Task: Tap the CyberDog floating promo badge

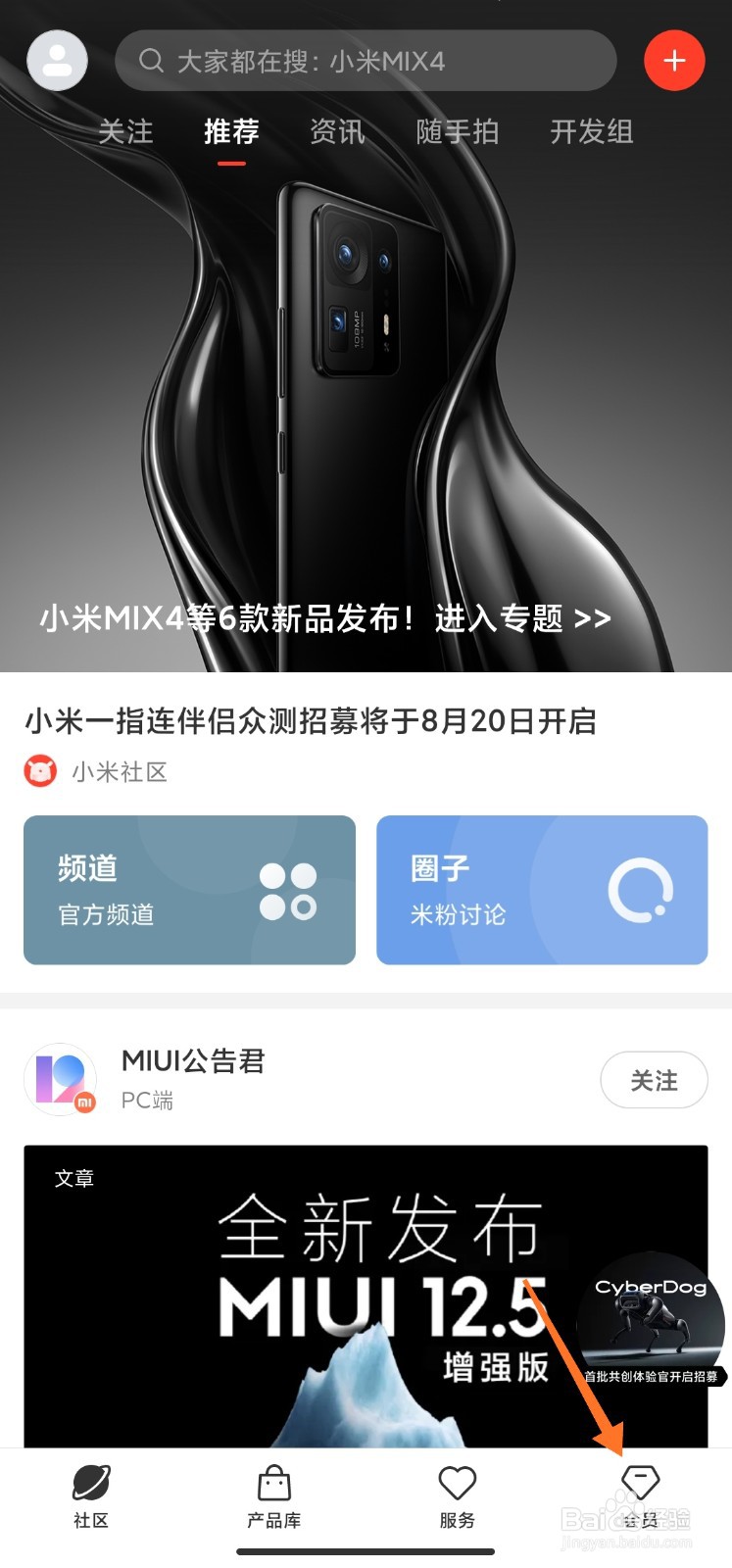Action: point(650,1318)
